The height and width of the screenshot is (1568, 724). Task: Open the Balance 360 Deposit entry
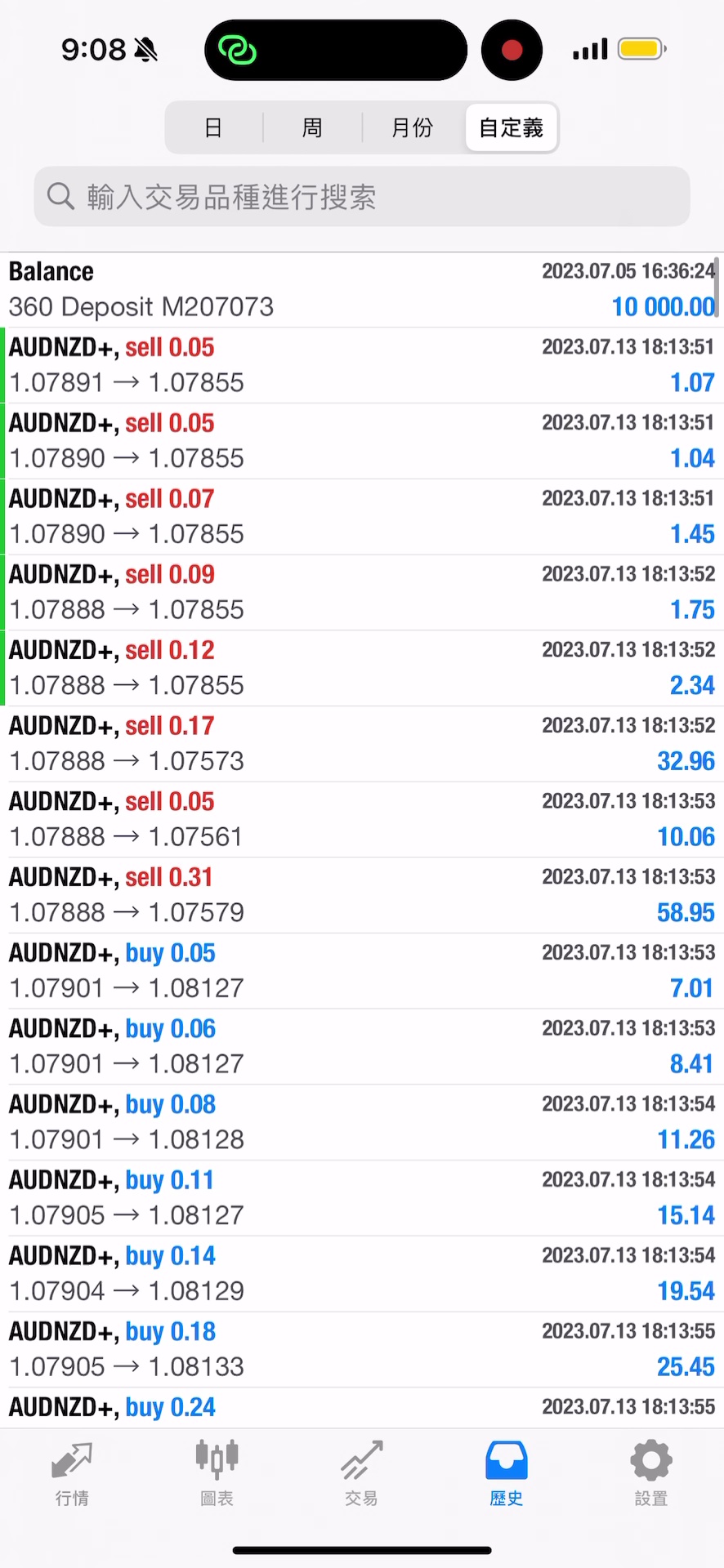[x=362, y=290]
